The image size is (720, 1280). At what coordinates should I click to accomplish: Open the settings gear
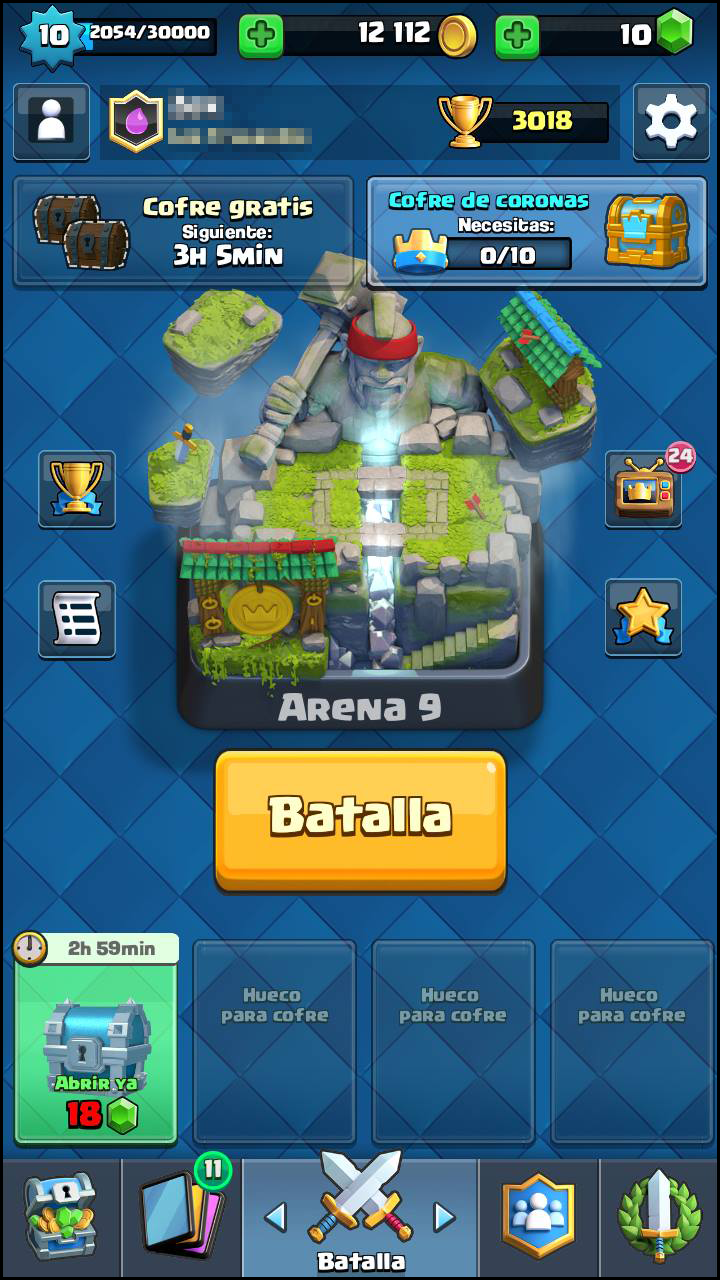coord(671,121)
